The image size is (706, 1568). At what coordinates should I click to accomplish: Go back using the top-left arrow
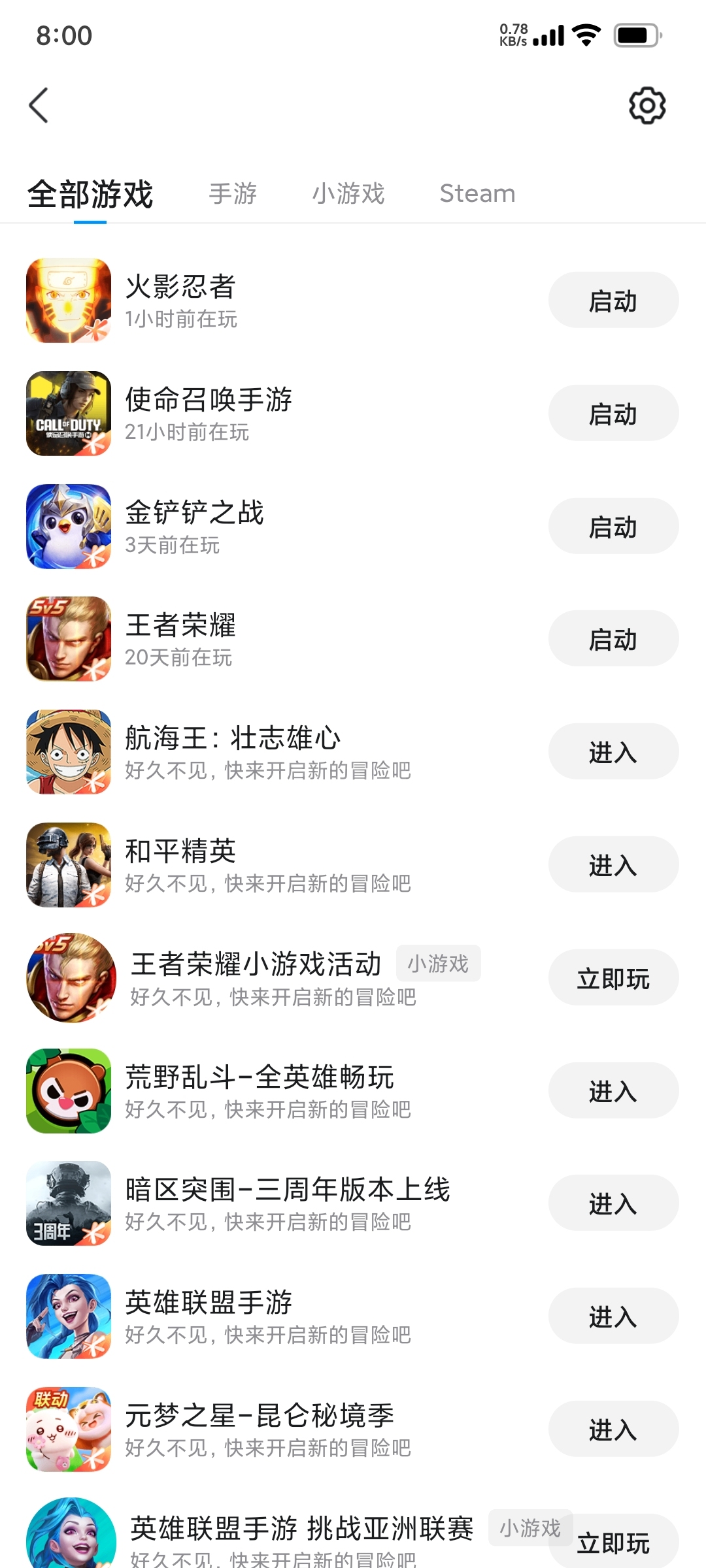[x=39, y=105]
